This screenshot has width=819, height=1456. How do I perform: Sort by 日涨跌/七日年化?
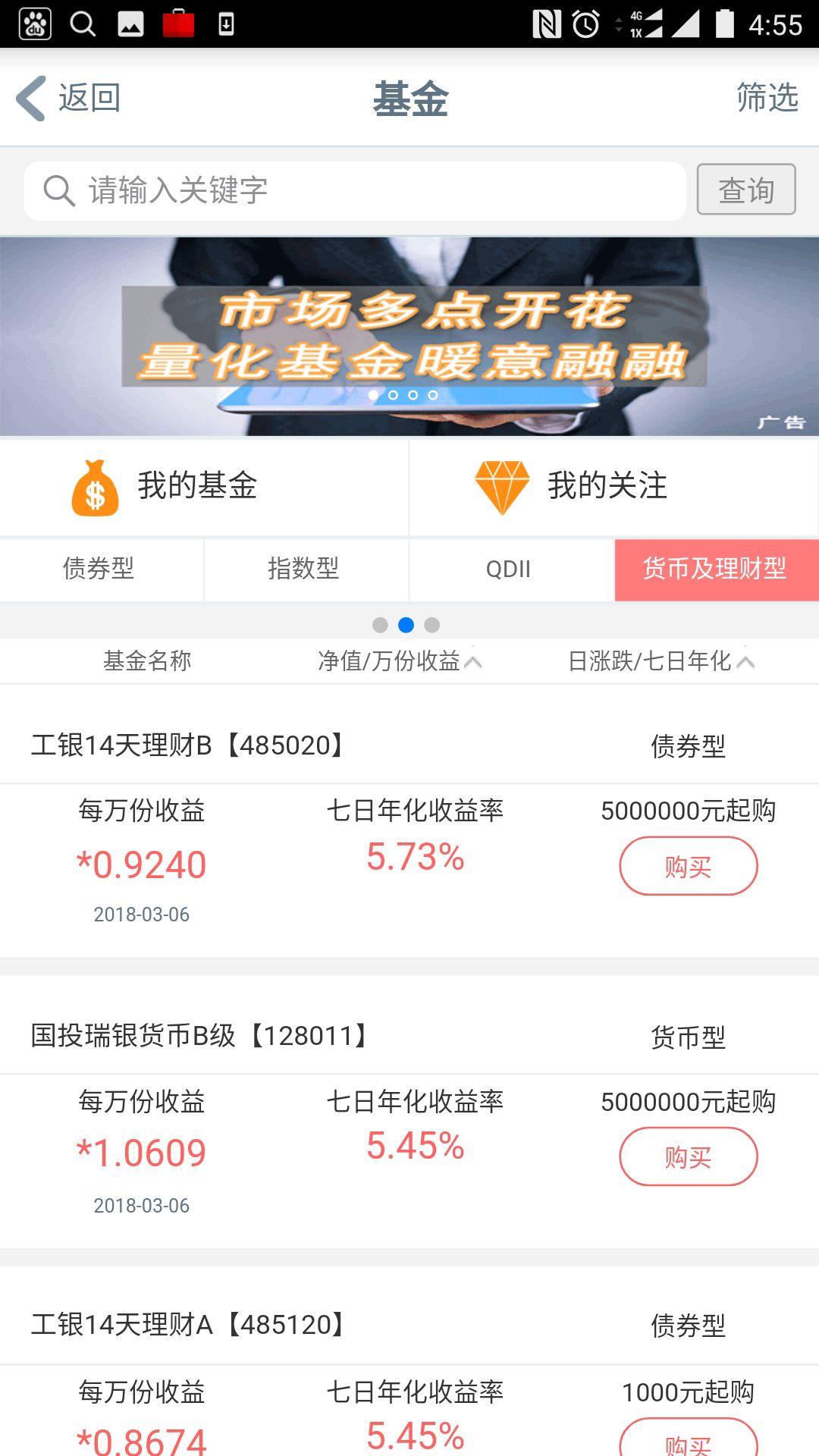coord(660,661)
